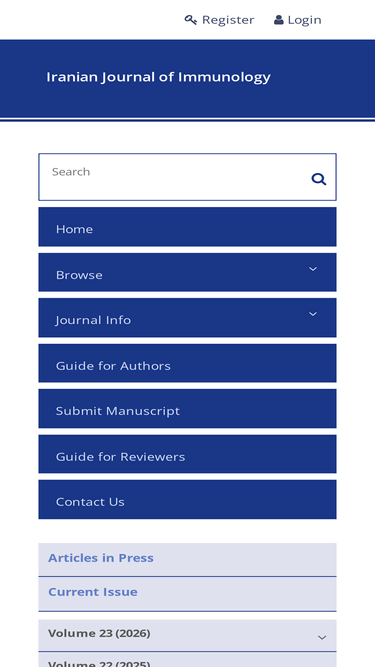Viewport: 375px width, 667px height.
Task: Tap the Iranian Journal of Immunology title
Action: (158, 77)
